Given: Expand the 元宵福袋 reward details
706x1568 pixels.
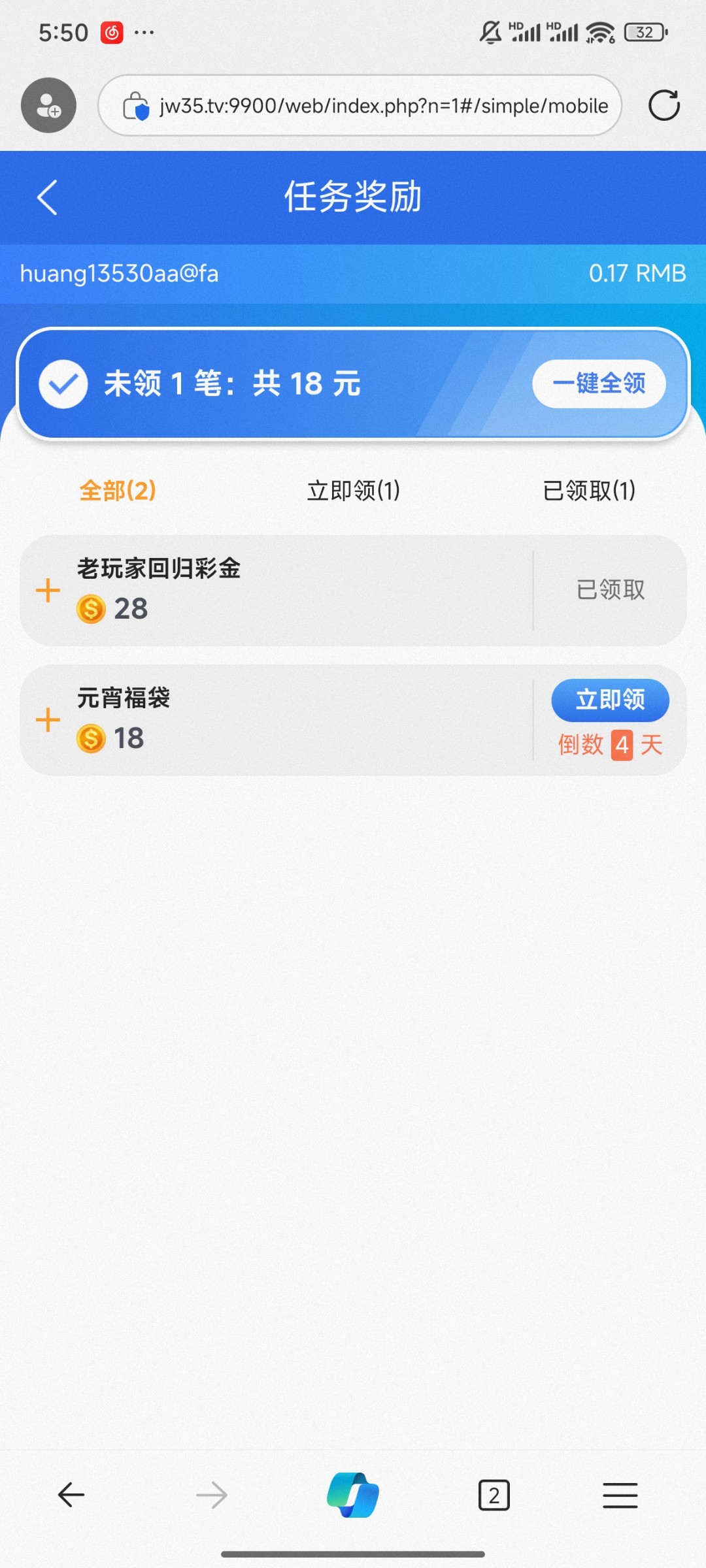Looking at the screenshot, I should 48,720.
